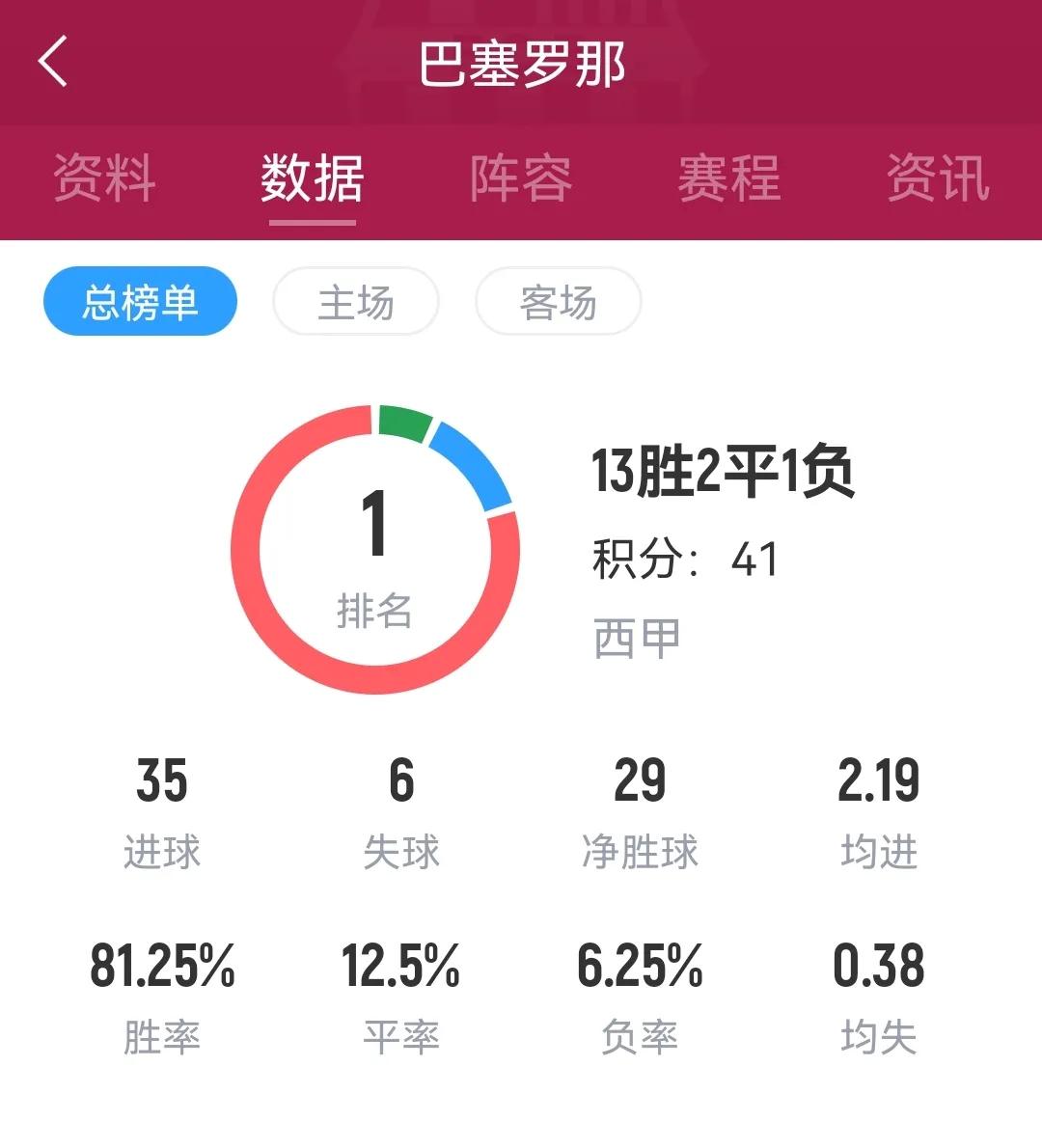Show 主场 home statistics
This screenshot has width=1042, height=1148.
pyautogui.click(x=356, y=302)
